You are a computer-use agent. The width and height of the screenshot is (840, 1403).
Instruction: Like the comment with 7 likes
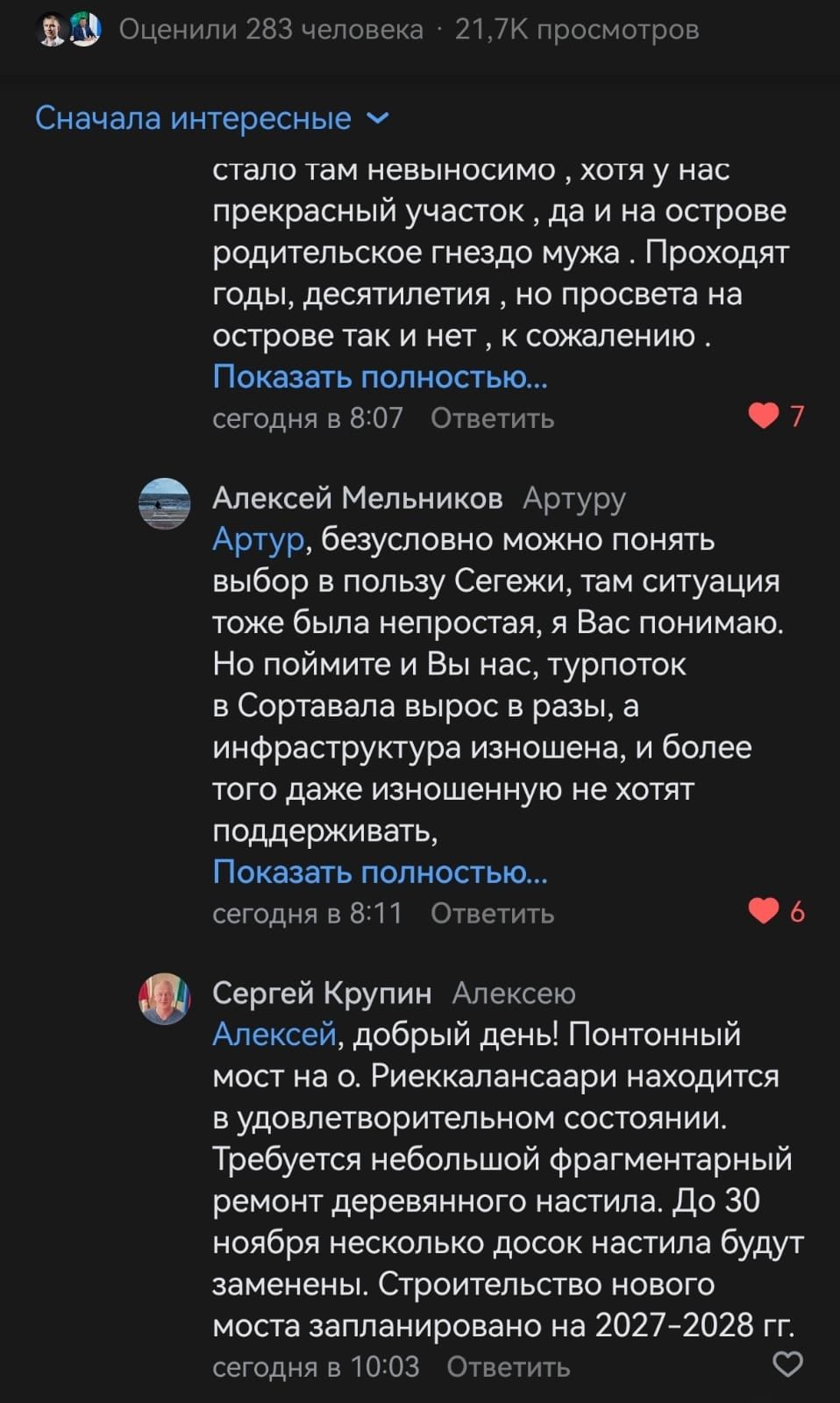(765, 415)
